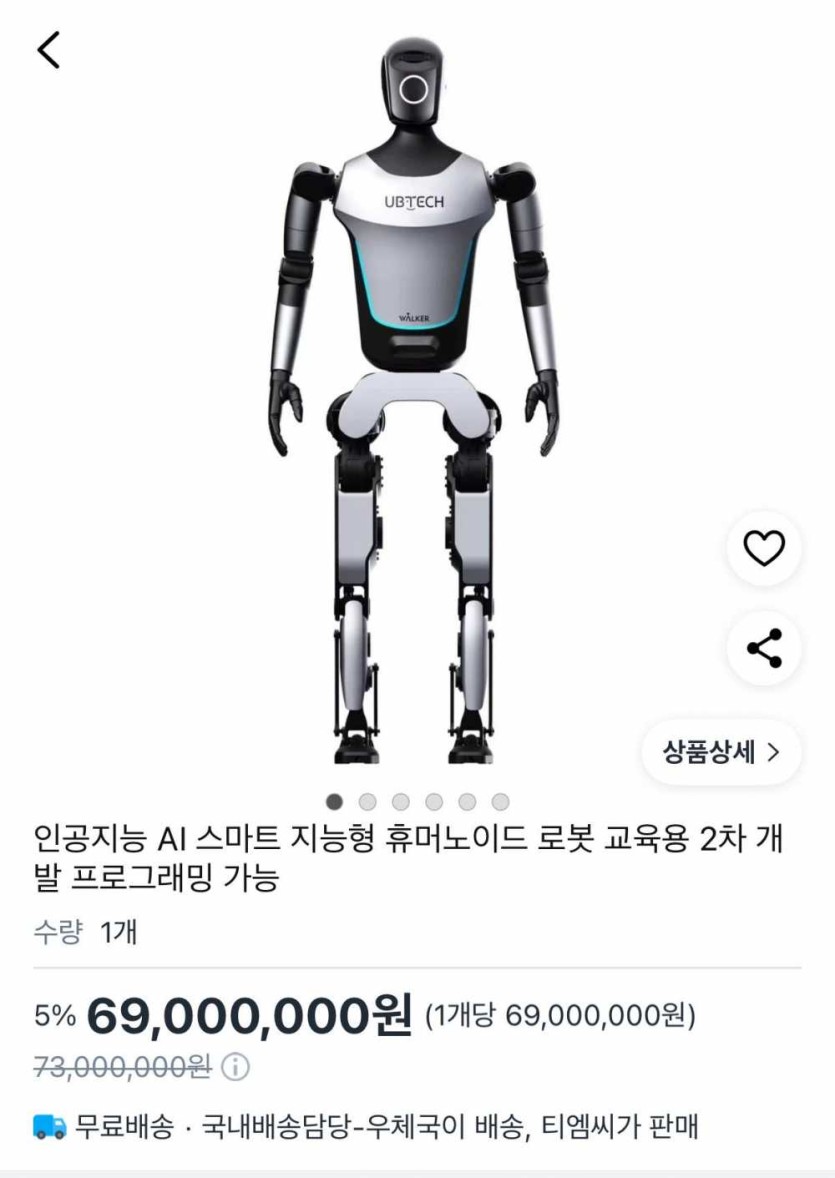Tap the share icon on the right
The width and height of the screenshot is (835, 1178).
click(x=764, y=650)
